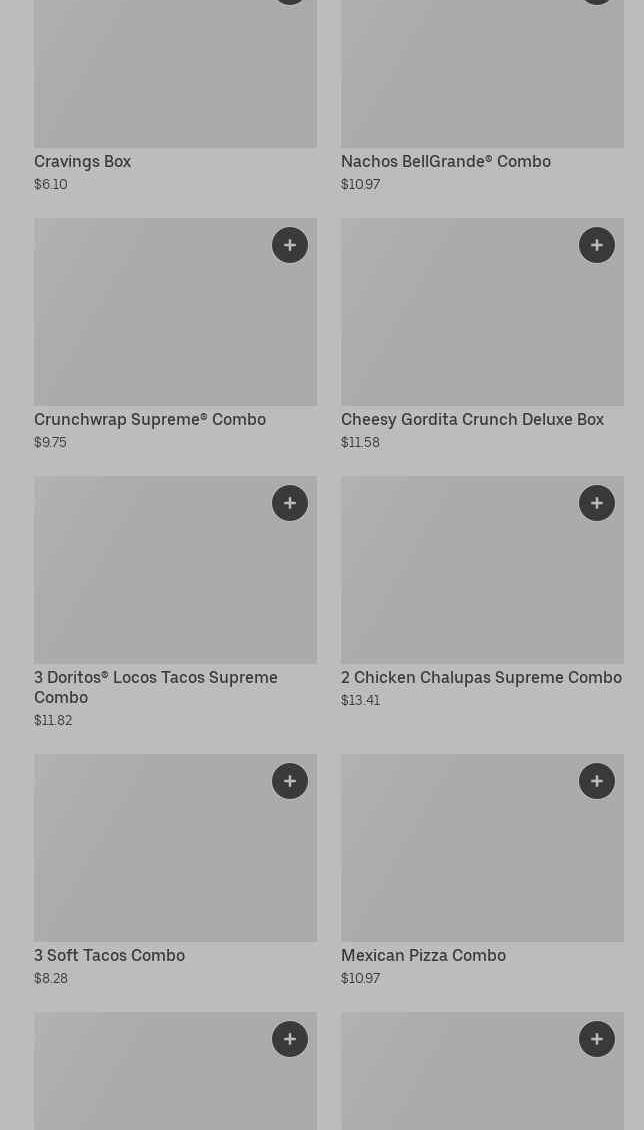Add 2 Chicken Chalupas Supreme Combo
Viewport: 644px width, 1130px height.
pyautogui.click(x=597, y=503)
